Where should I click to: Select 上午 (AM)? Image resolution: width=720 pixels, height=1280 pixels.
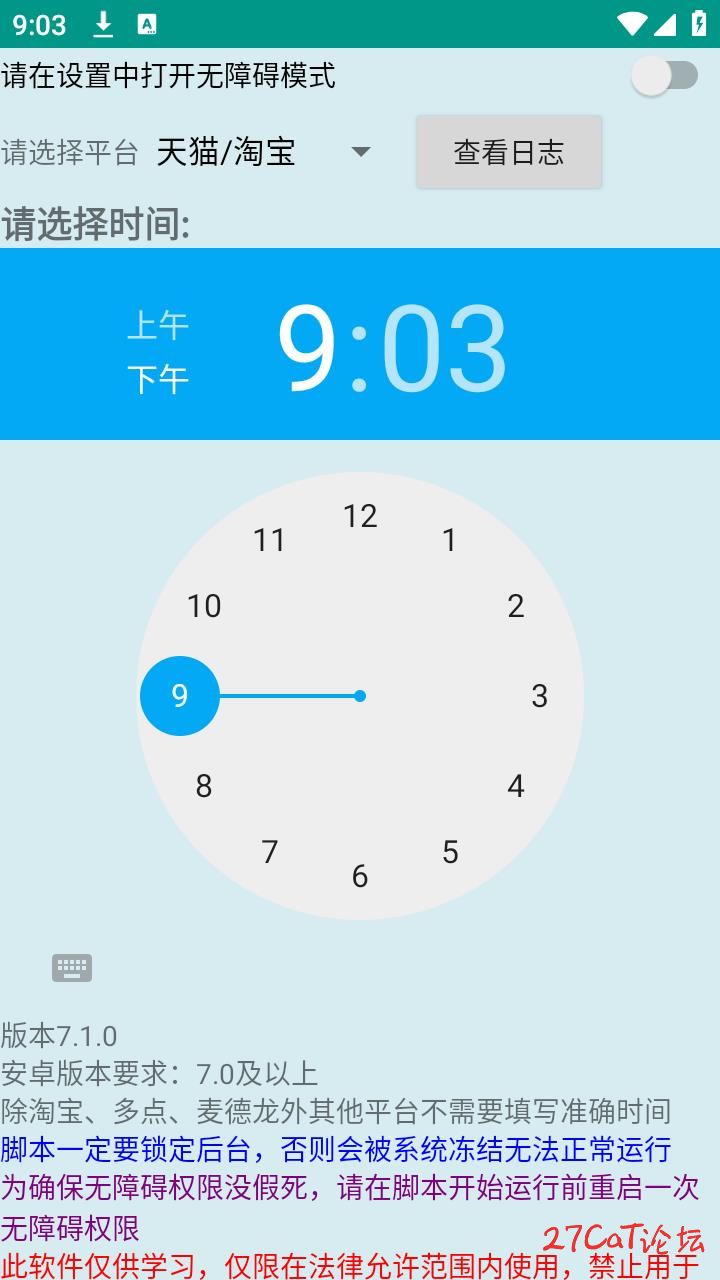(158, 325)
